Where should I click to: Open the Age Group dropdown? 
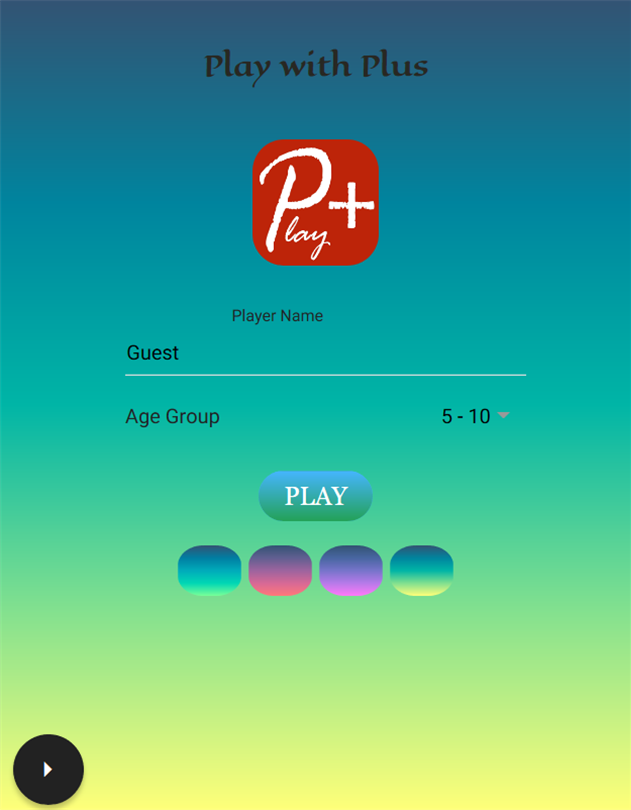pyautogui.click(x=476, y=416)
